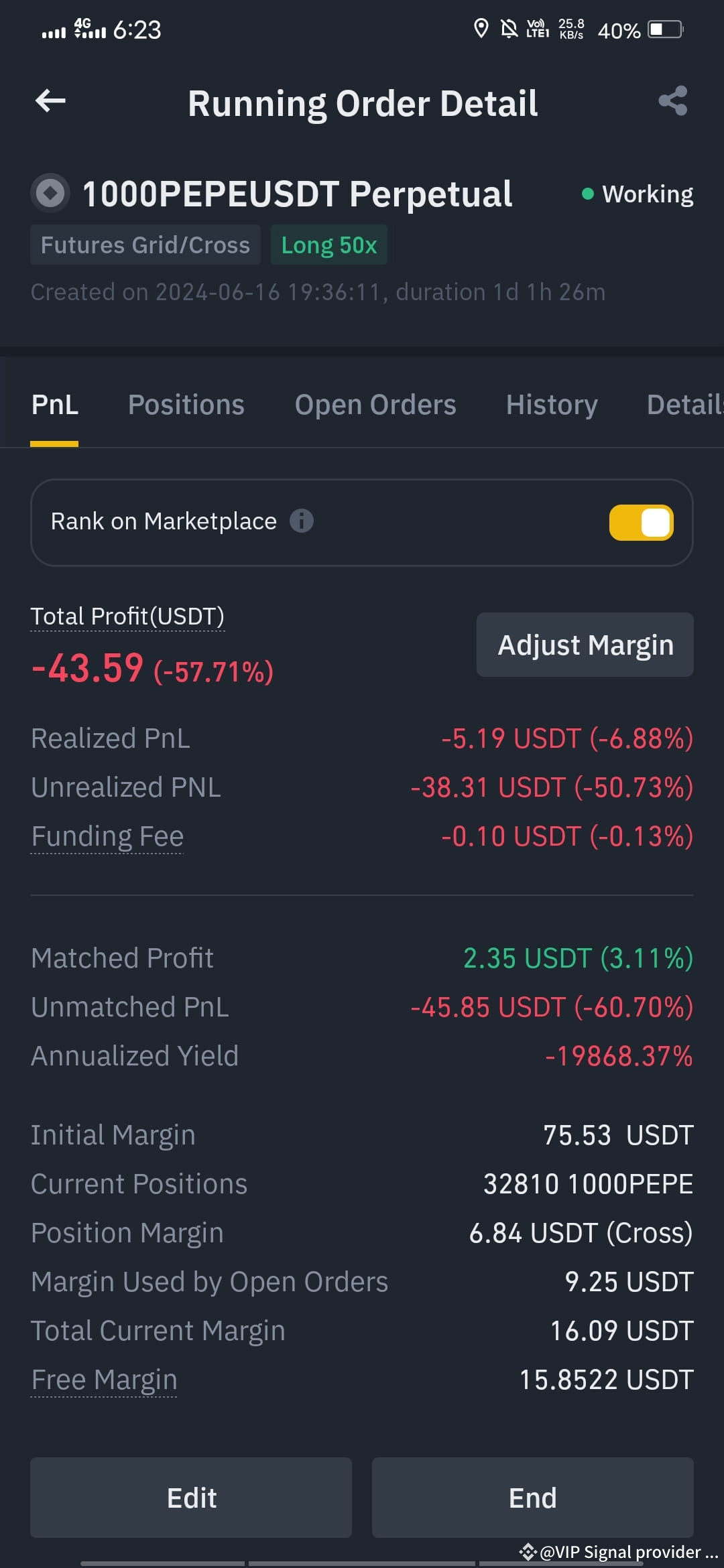
Task: Share this running order
Action: coord(672,101)
